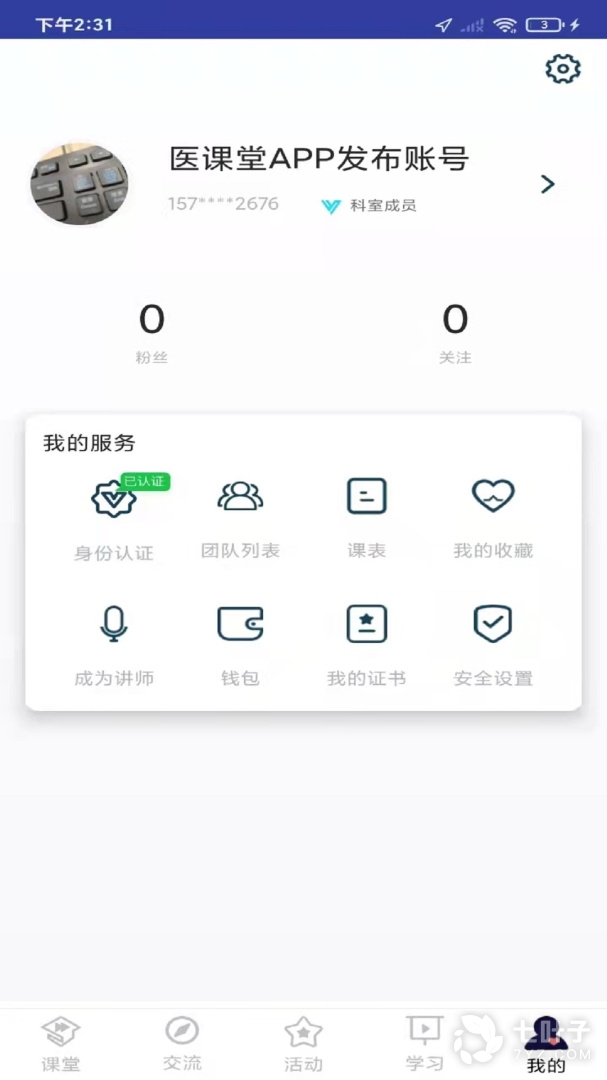Open the 团队列表 team list

pyautogui.click(x=240, y=518)
